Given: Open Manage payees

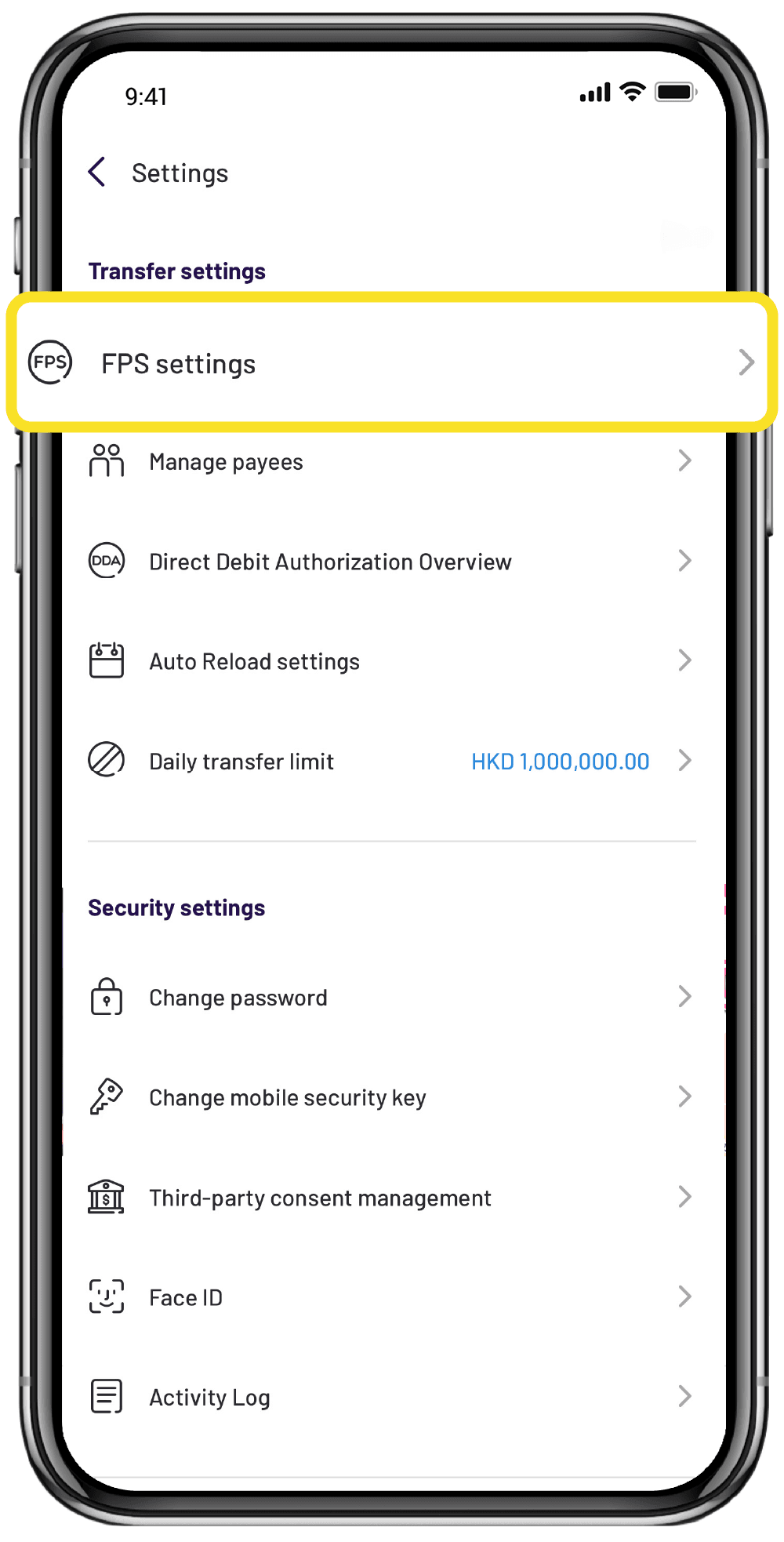Looking at the screenshot, I should point(390,462).
